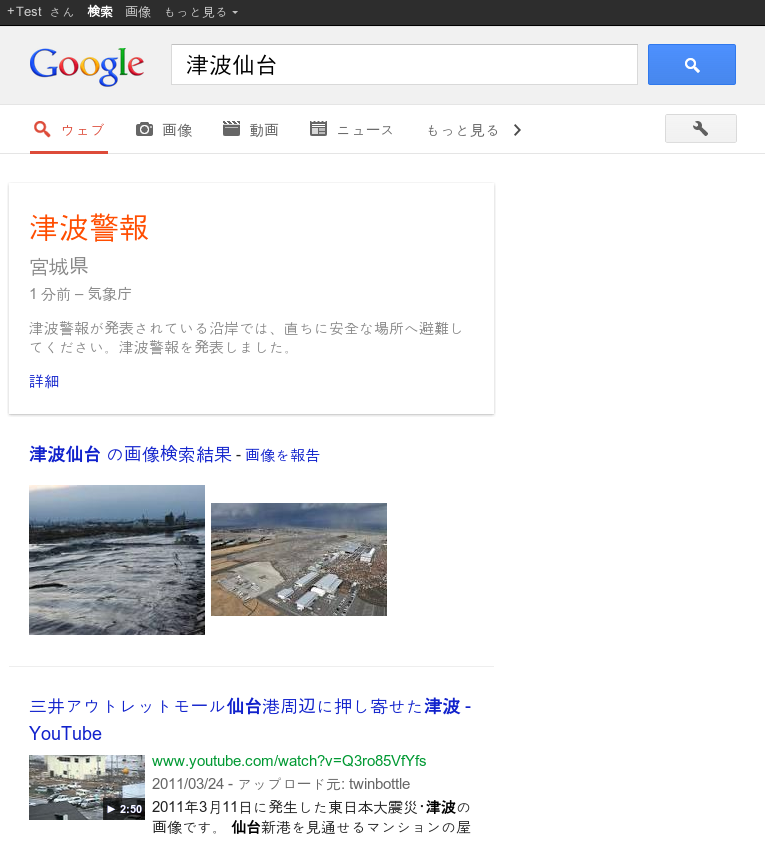Switch to the 動画 results tab
This screenshot has width=765, height=847.
(x=251, y=130)
